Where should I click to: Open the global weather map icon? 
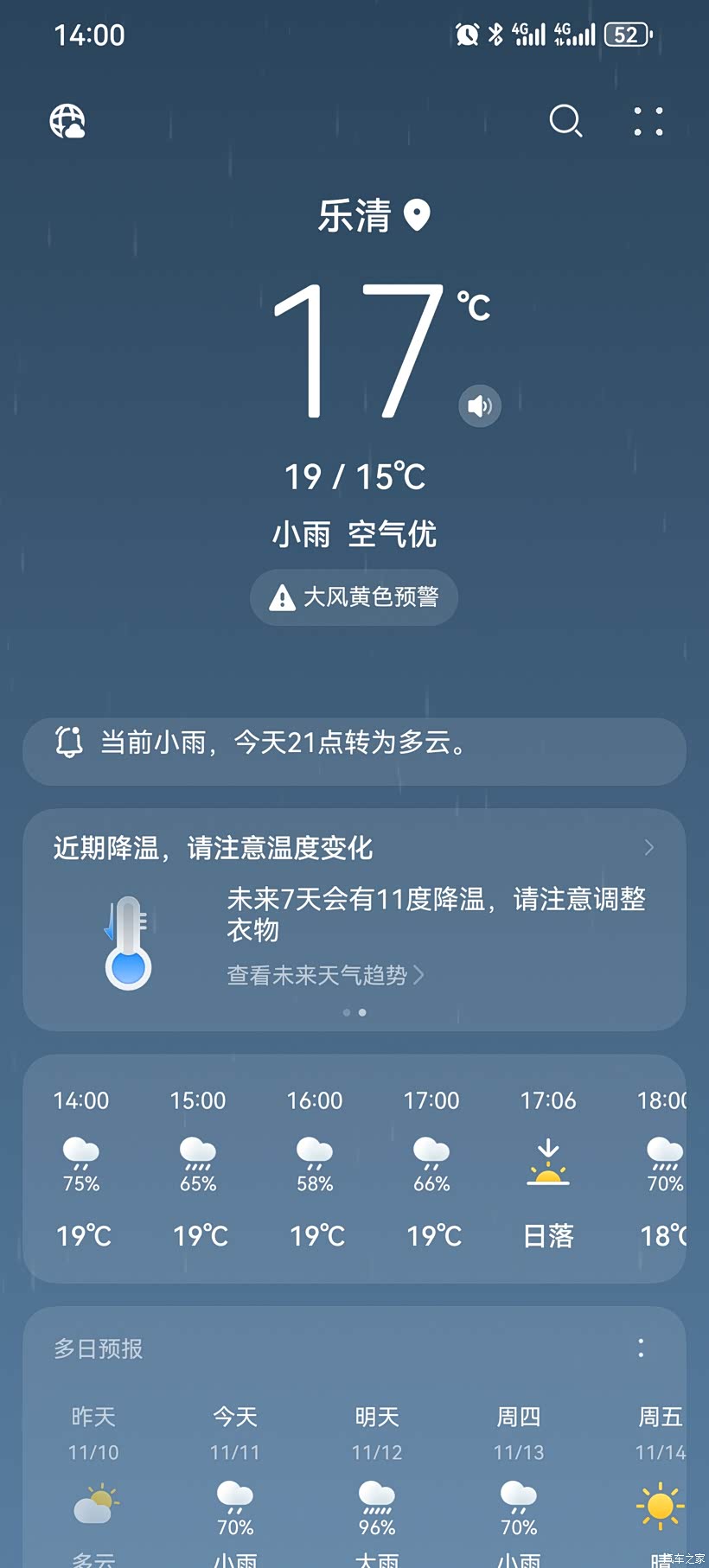(67, 121)
